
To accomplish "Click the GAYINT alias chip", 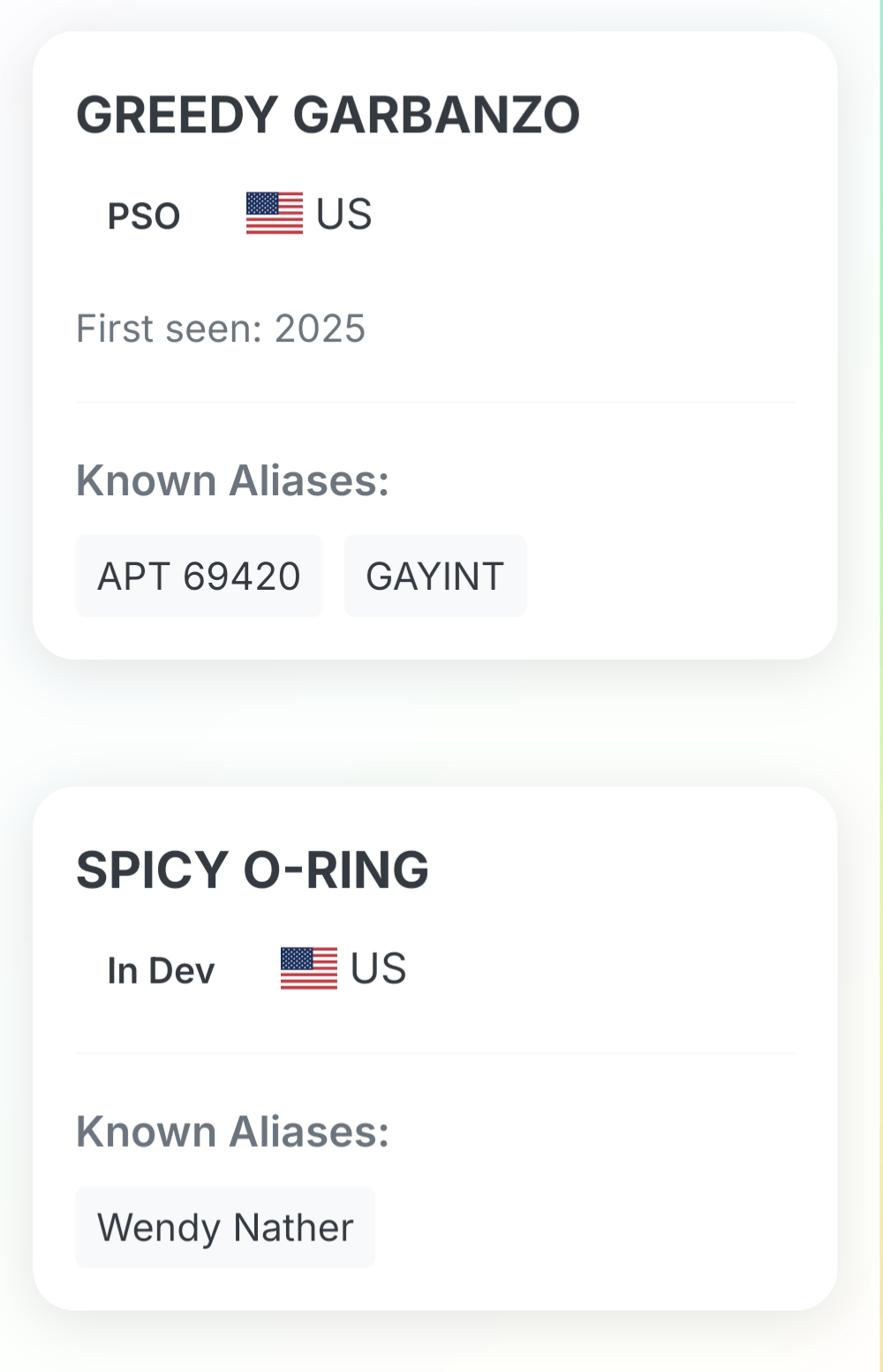I will click(434, 576).
